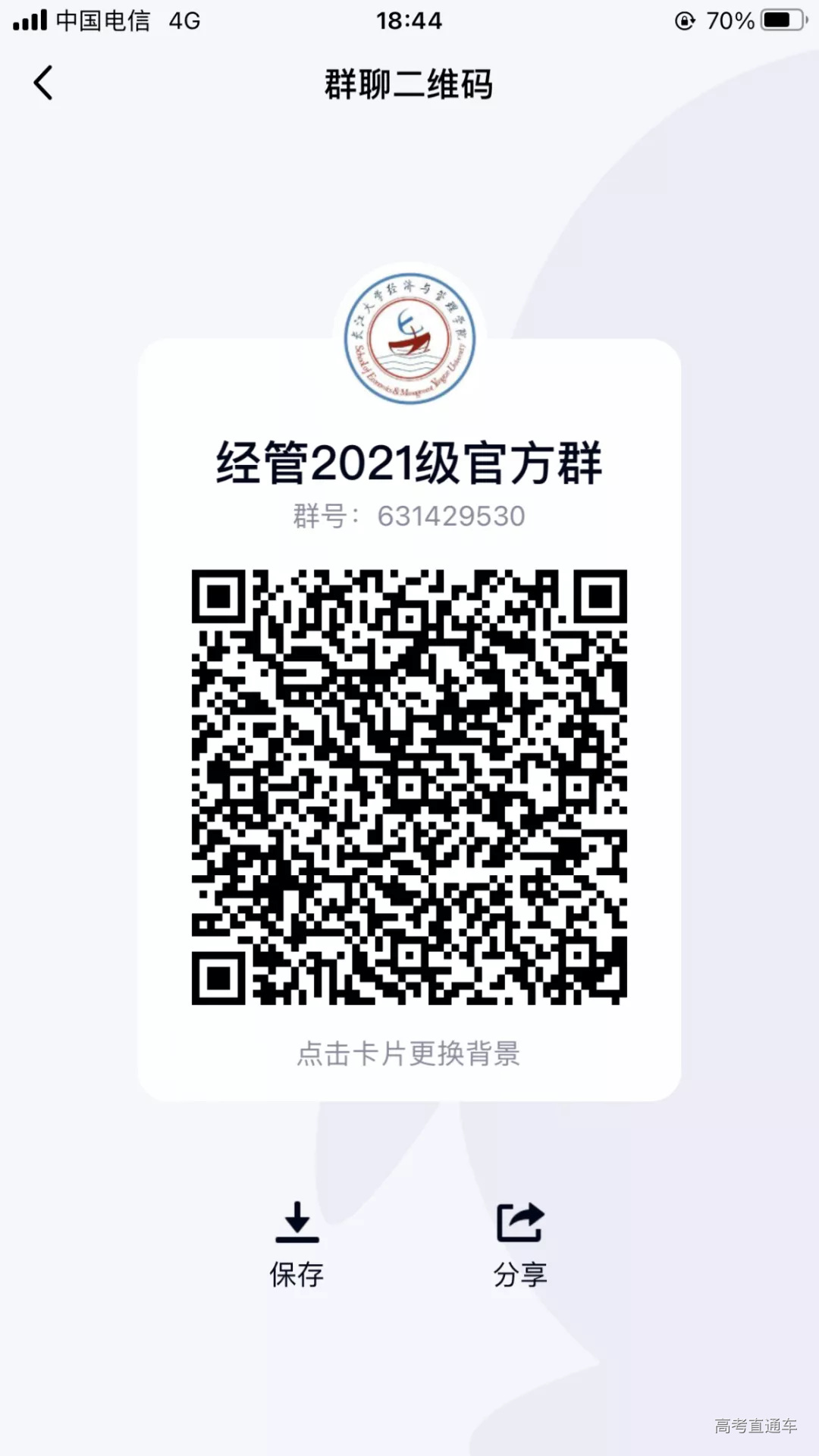The image size is (819, 1456).
Task: Tap the back arrow to exit QR screen
Action: [x=43, y=82]
